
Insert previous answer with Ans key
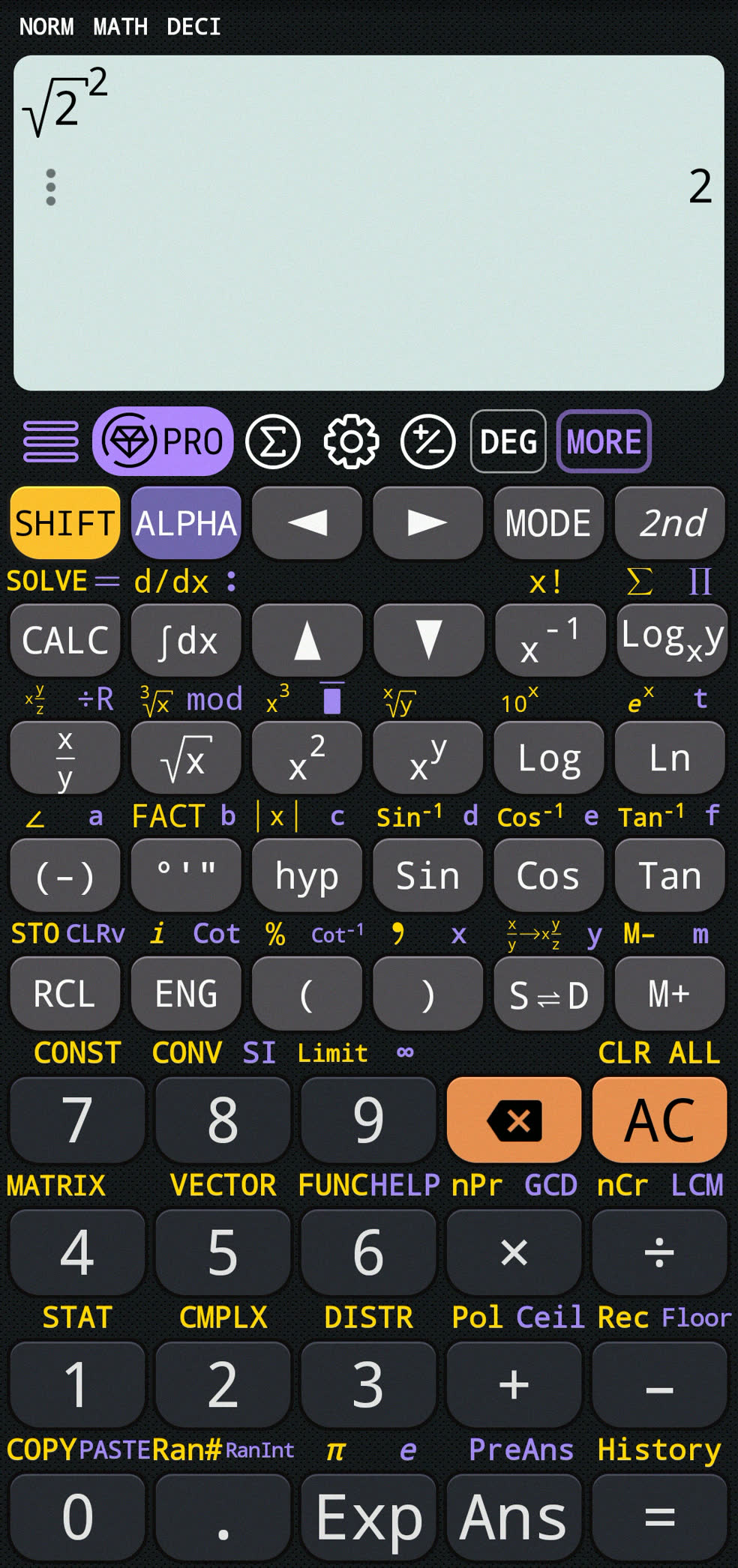514,1517
